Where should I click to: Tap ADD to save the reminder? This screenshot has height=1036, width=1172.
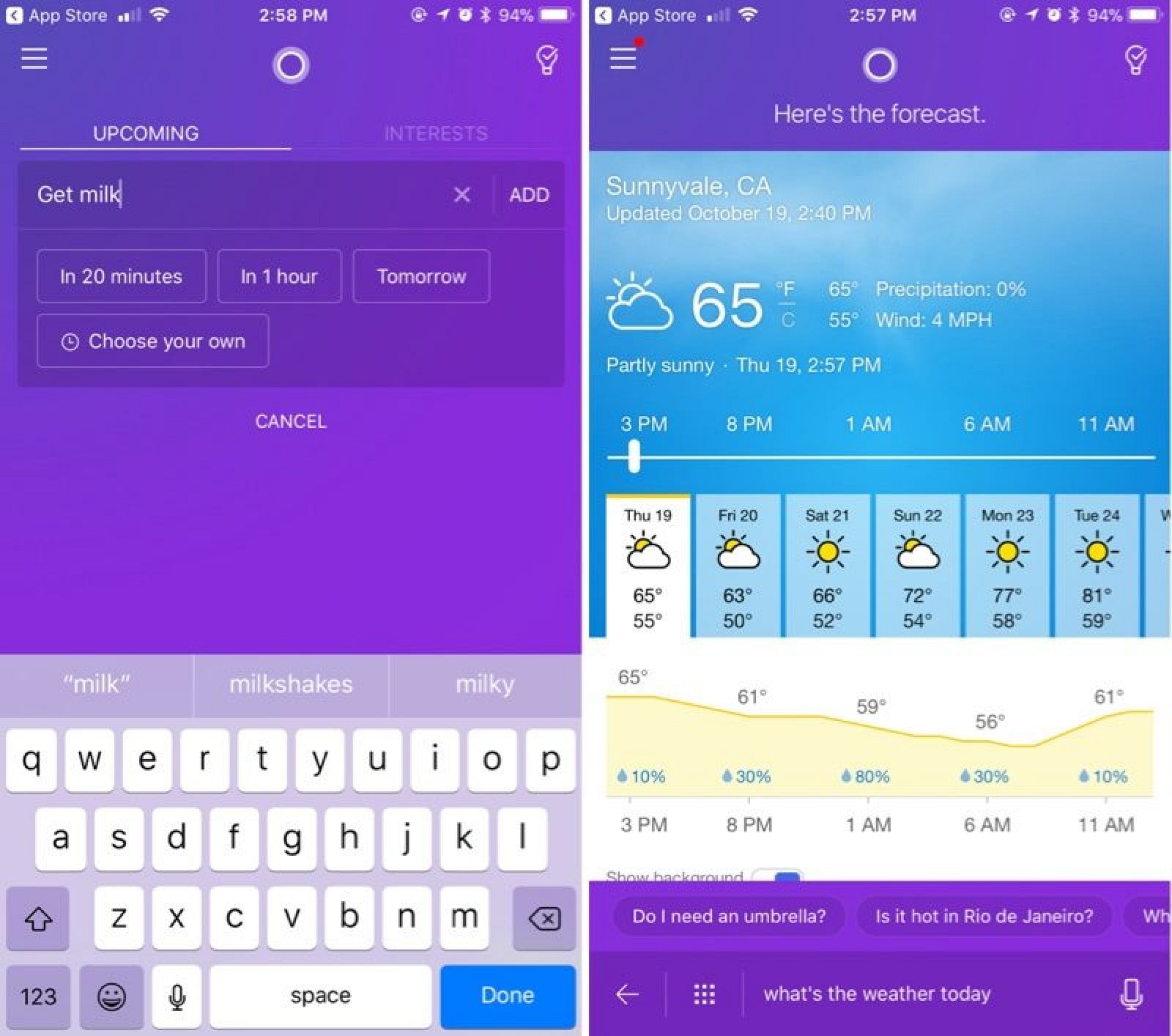pyautogui.click(x=529, y=195)
